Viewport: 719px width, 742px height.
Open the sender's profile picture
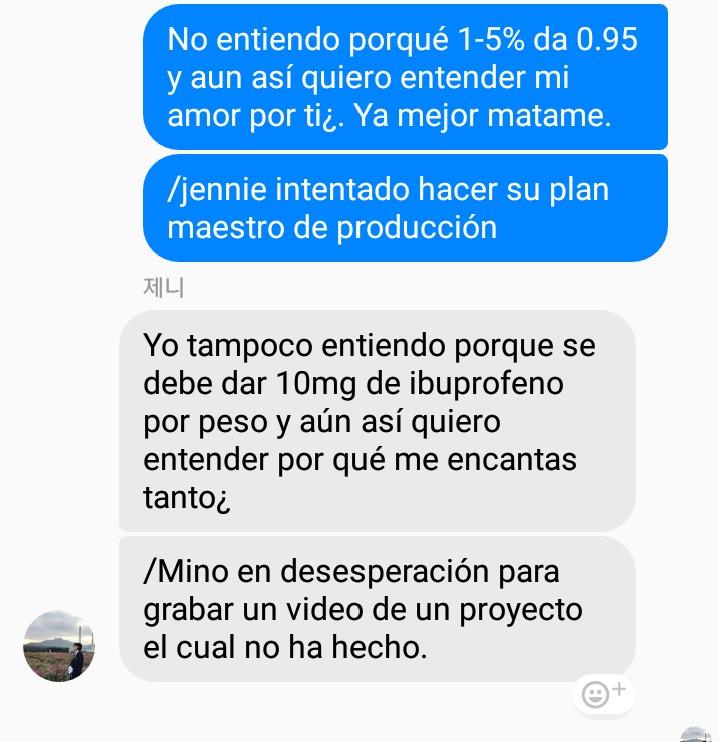(x=58, y=645)
